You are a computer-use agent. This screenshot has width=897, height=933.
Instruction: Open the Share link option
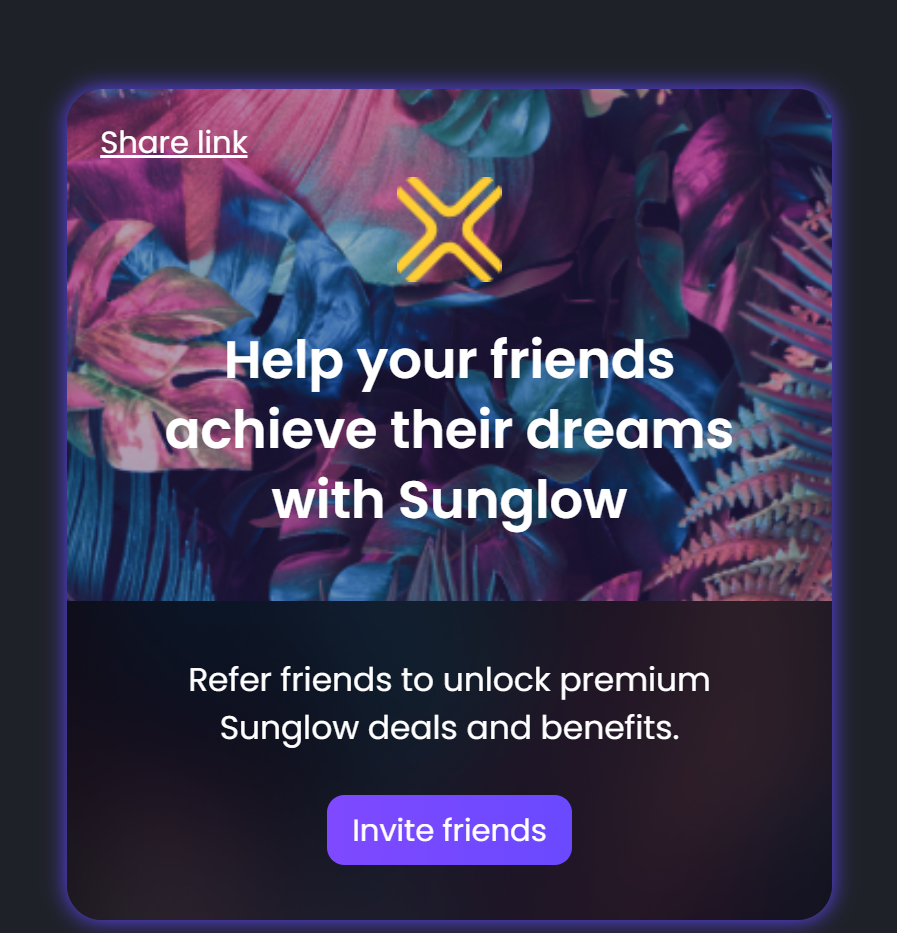tap(174, 143)
